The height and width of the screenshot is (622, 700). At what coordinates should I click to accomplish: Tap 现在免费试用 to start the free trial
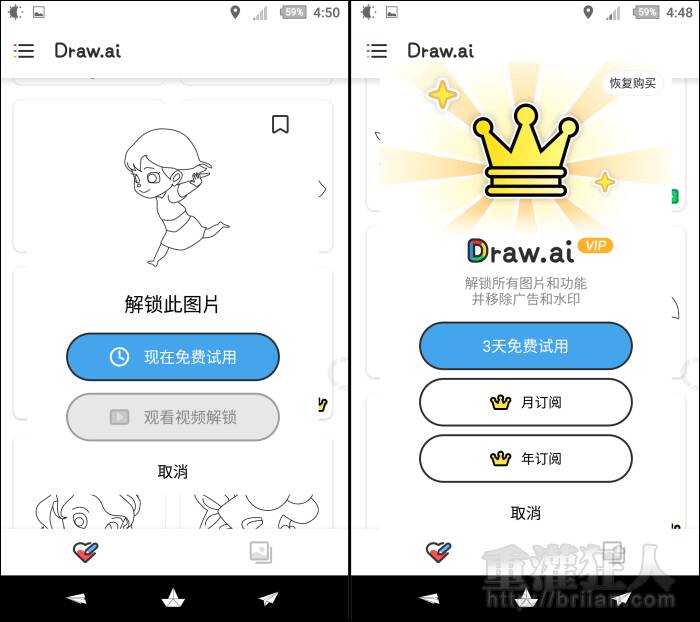[x=173, y=357]
